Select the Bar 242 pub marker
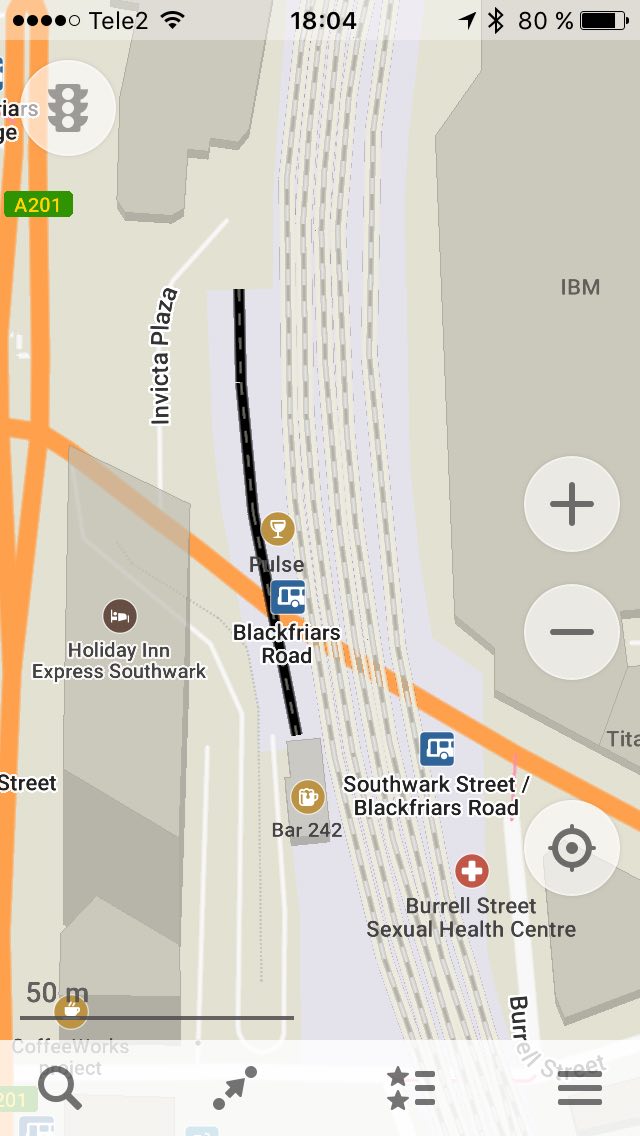This screenshot has height=1136, width=640. (x=307, y=797)
